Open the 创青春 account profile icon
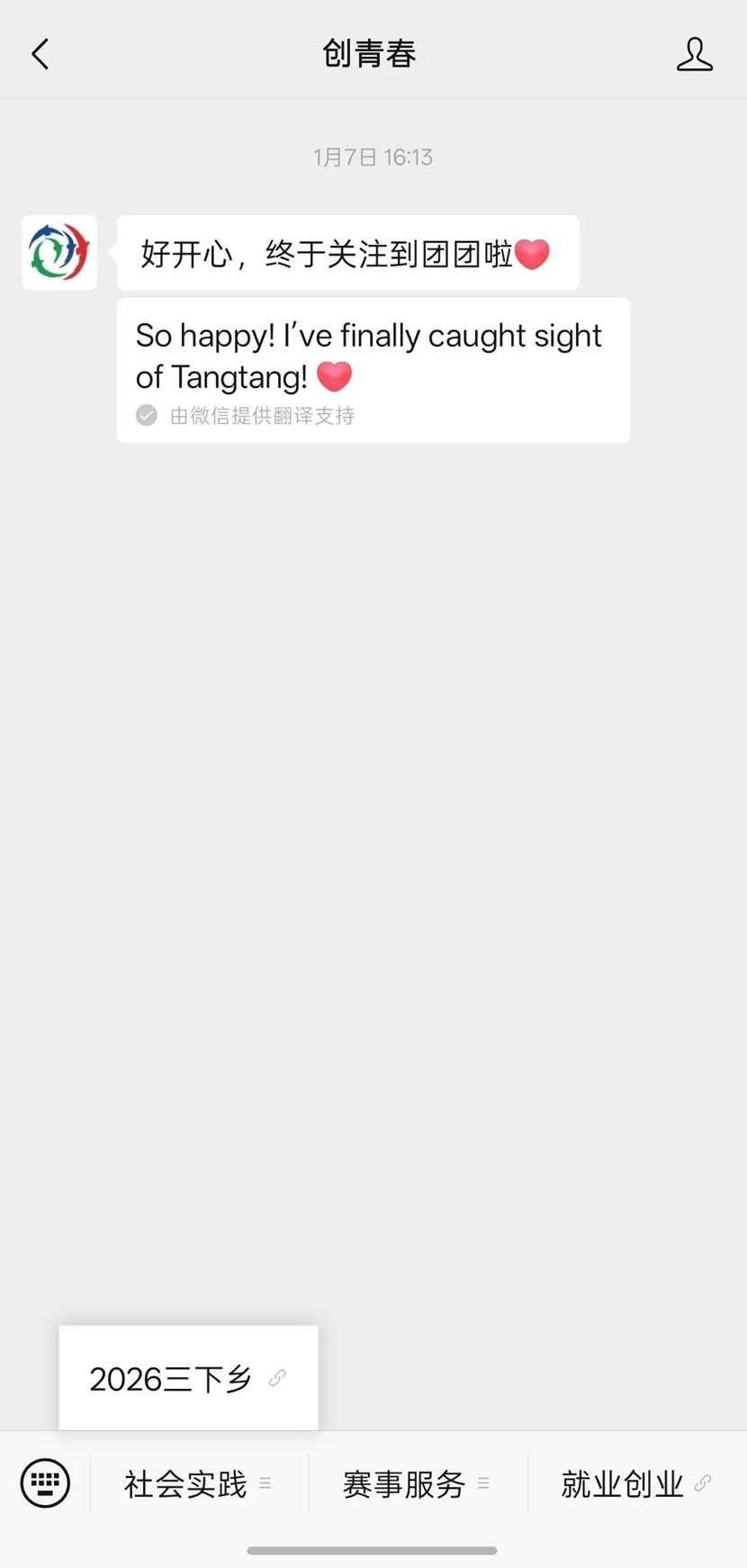This screenshot has width=747, height=1568. [694, 54]
